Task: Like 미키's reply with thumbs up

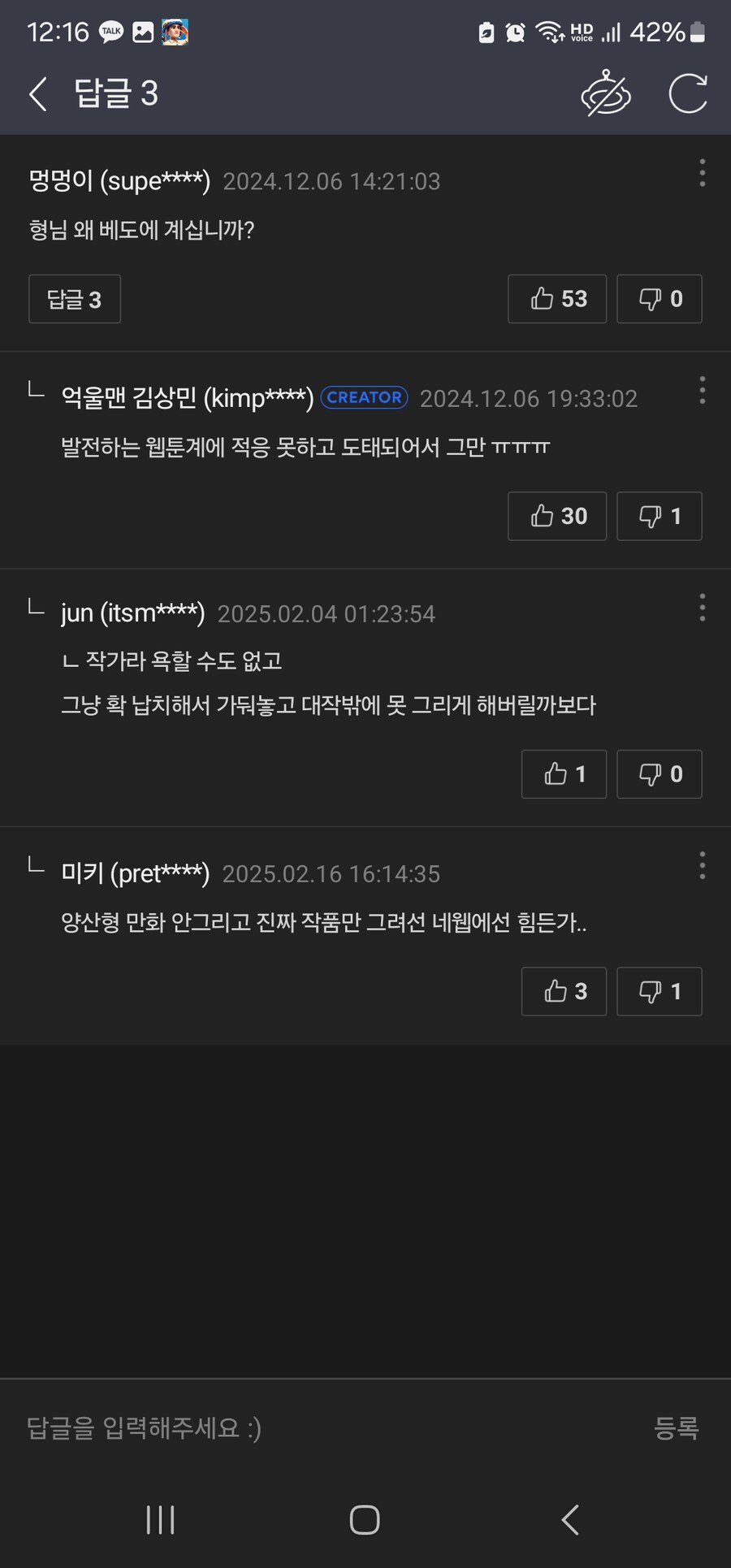Action: tap(564, 991)
